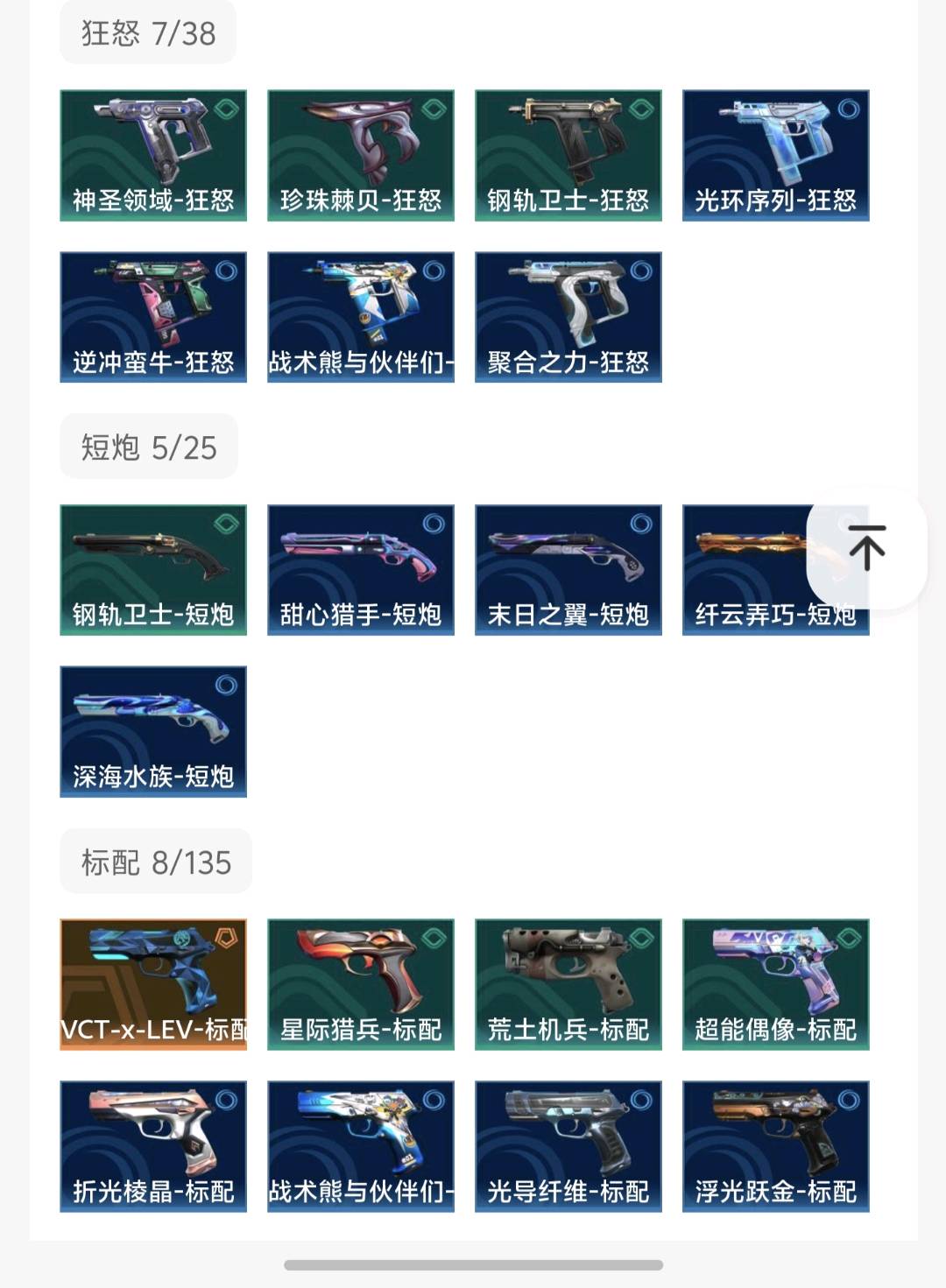Open the 钢轨卫士-短炮 skin tile

click(x=153, y=569)
